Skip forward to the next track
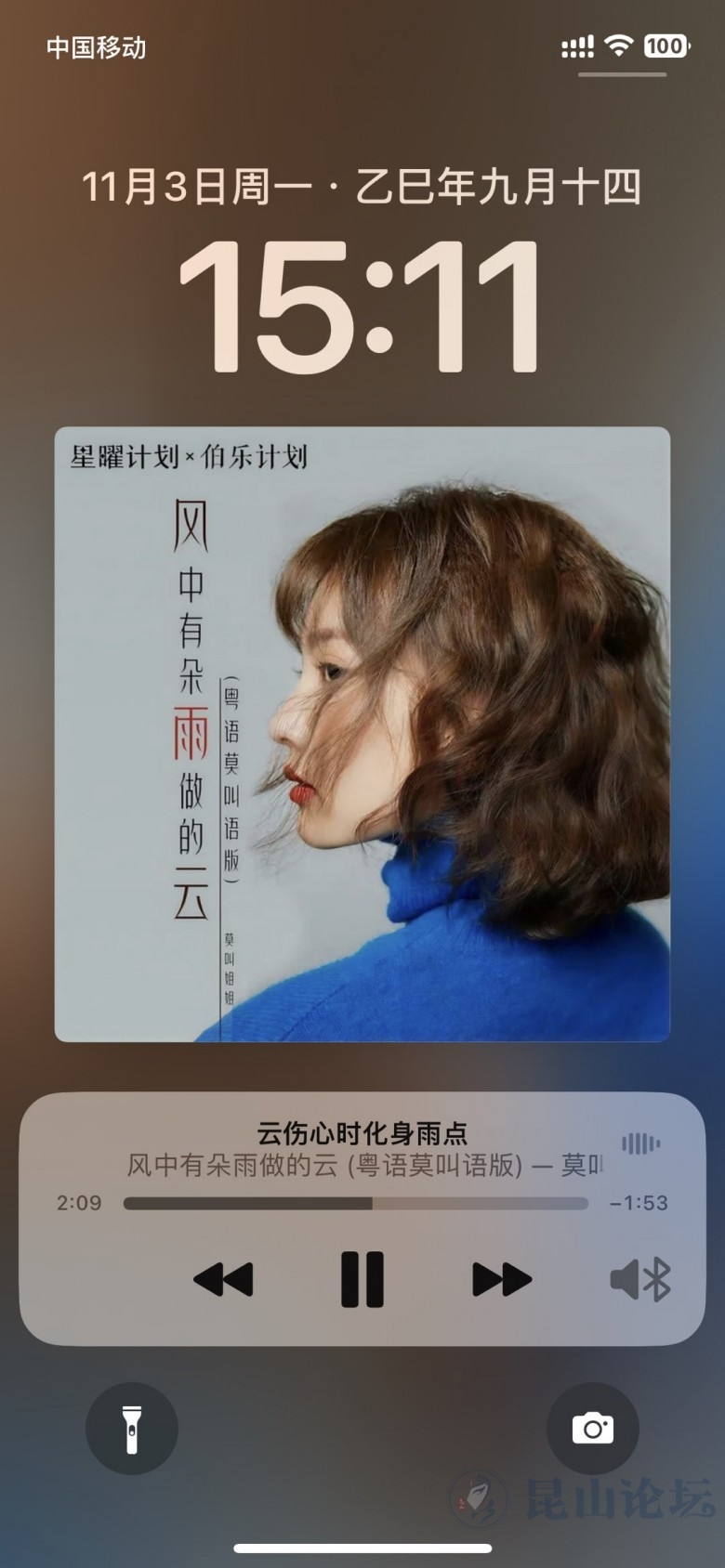Screen dimensions: 725x1568 [502, 1279]
